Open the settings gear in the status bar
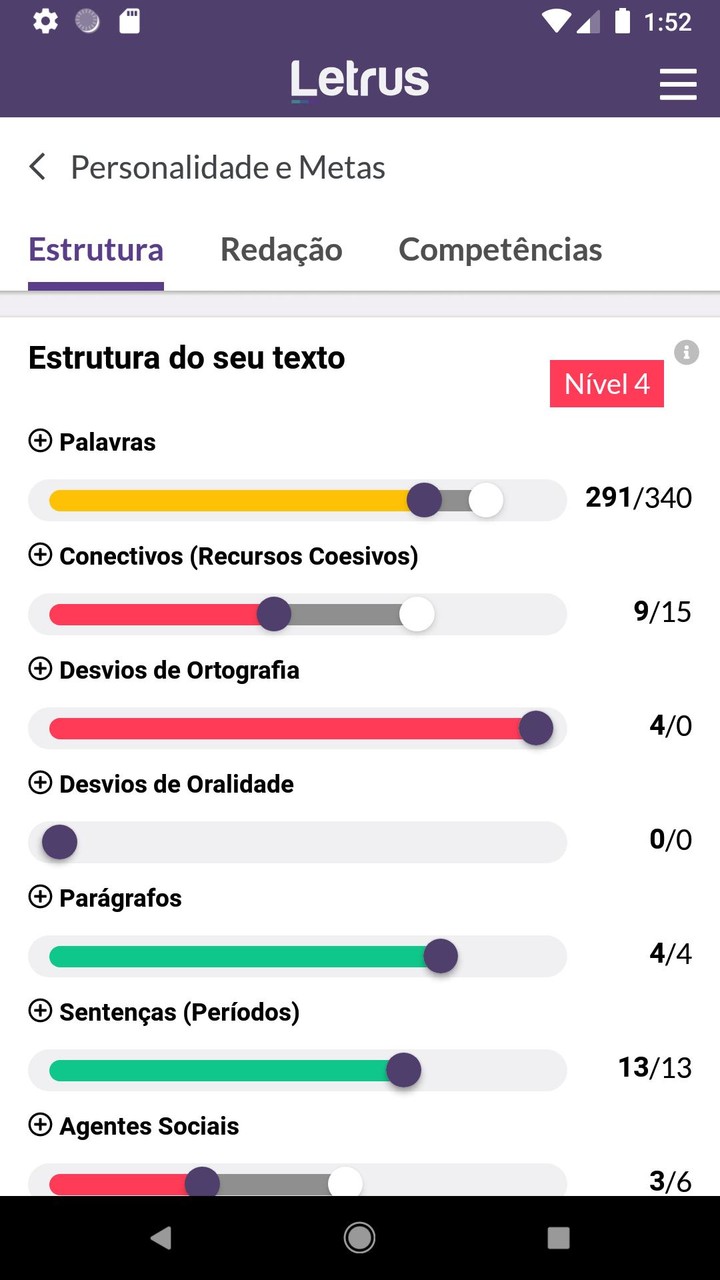720x1280 pixels. (x=45, y=19)
